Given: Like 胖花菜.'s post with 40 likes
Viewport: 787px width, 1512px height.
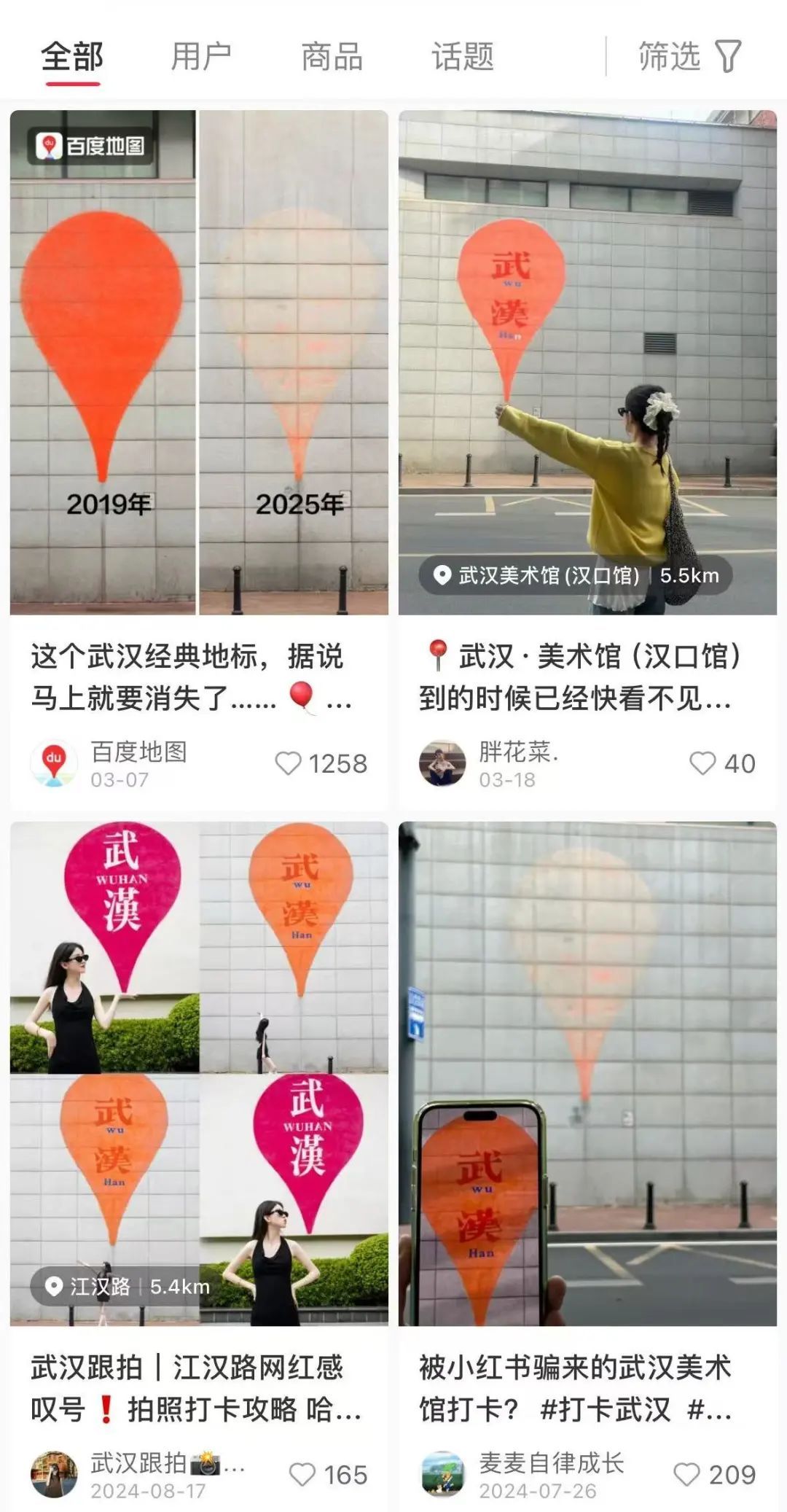Looking at the screenshot, I should click(702, 763).
